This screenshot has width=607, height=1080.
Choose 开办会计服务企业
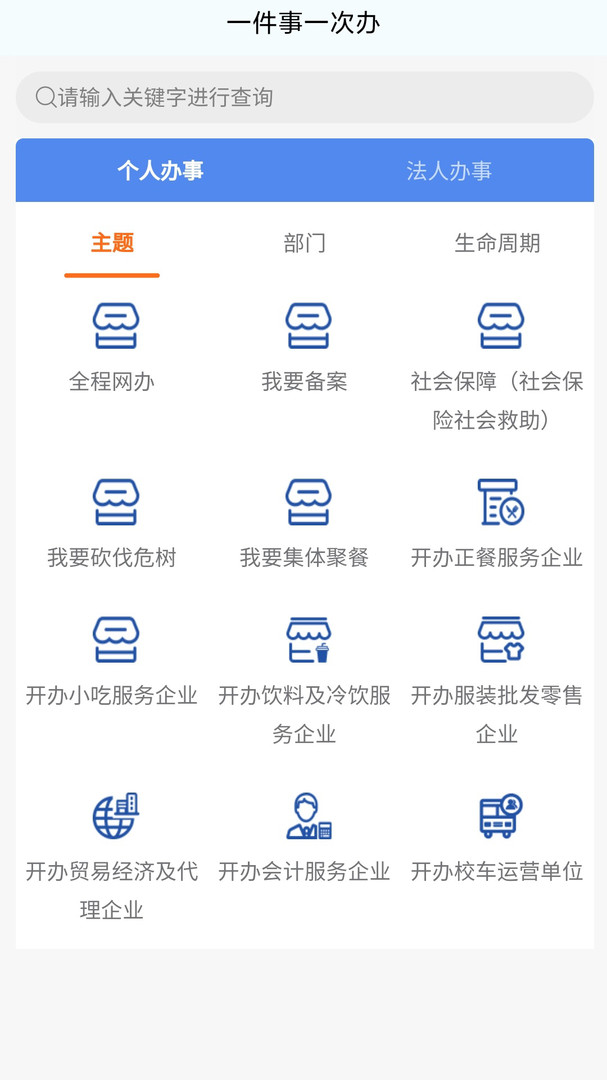pyautogui.click(x=304, y=836)
